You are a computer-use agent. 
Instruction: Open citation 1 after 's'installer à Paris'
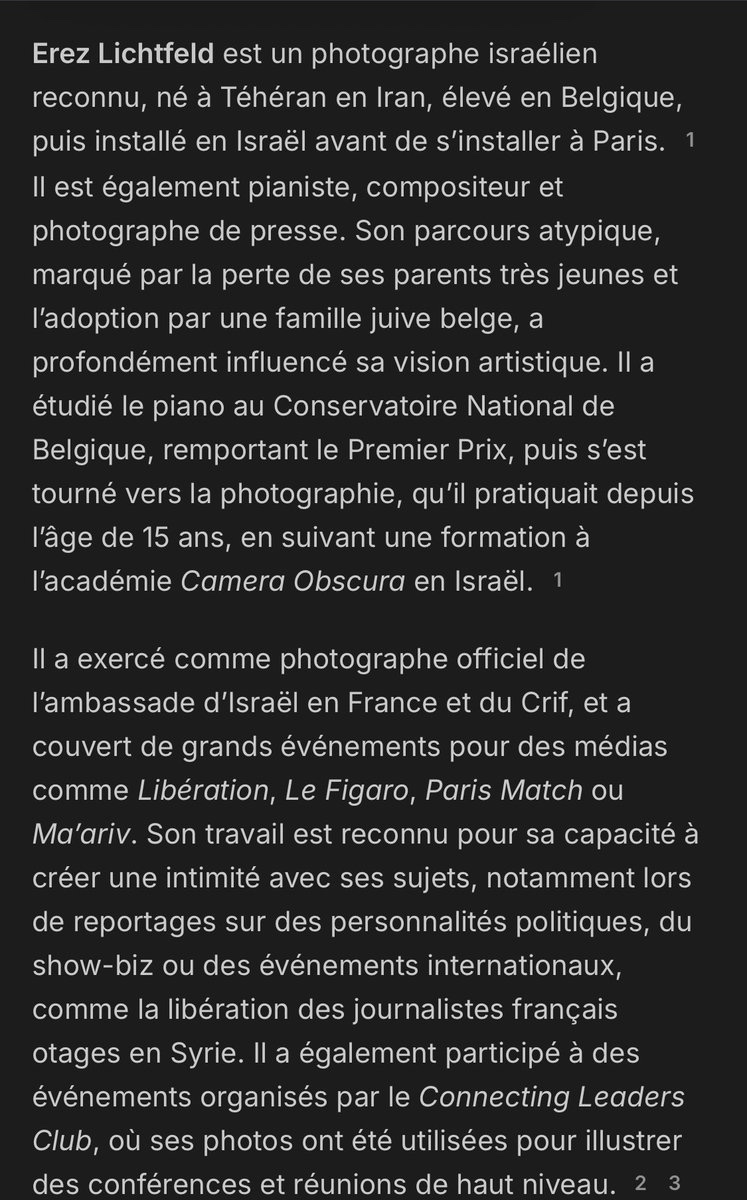tap(690, 141)
